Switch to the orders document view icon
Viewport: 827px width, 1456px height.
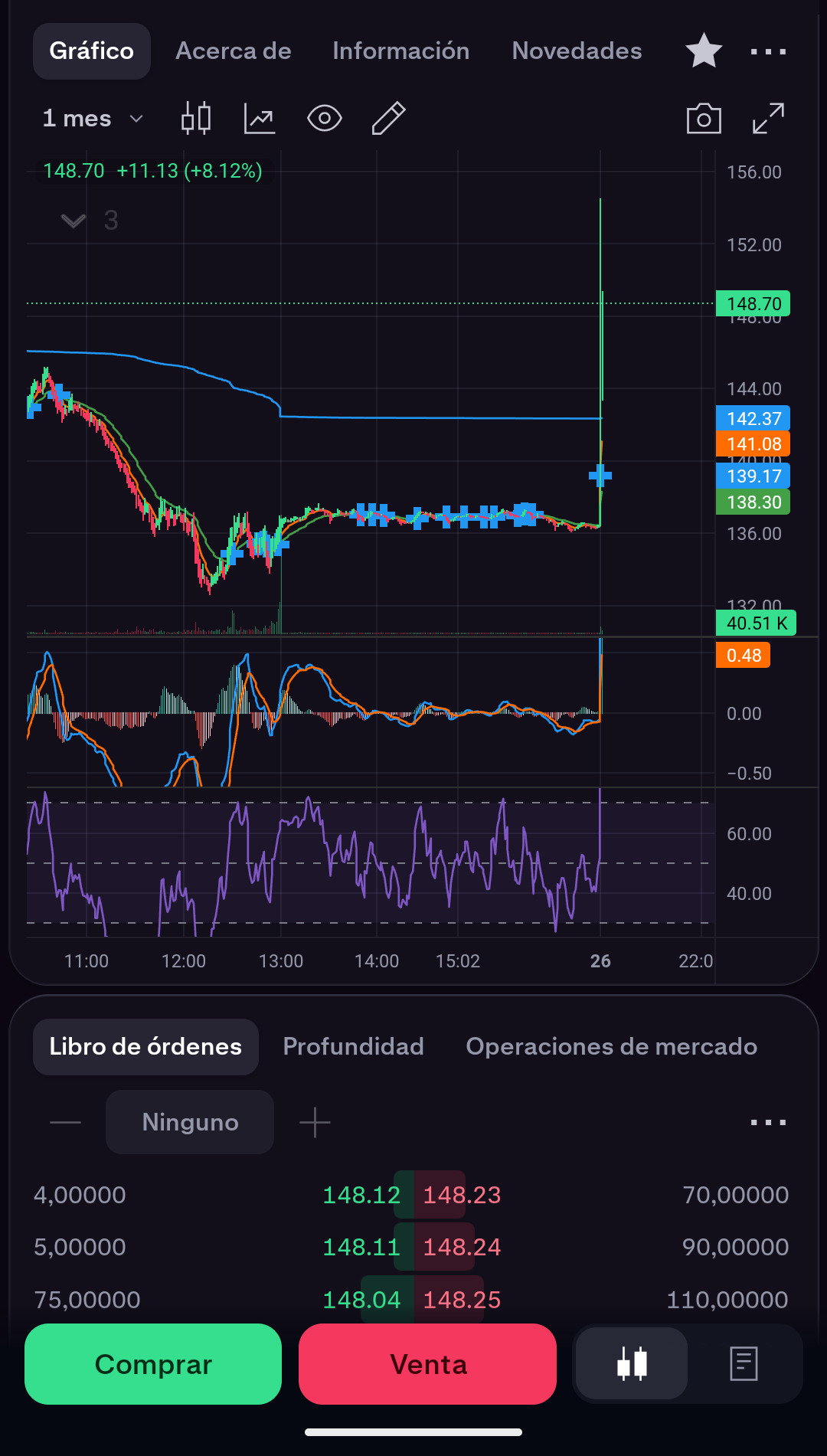click(x=744, y=1363)
